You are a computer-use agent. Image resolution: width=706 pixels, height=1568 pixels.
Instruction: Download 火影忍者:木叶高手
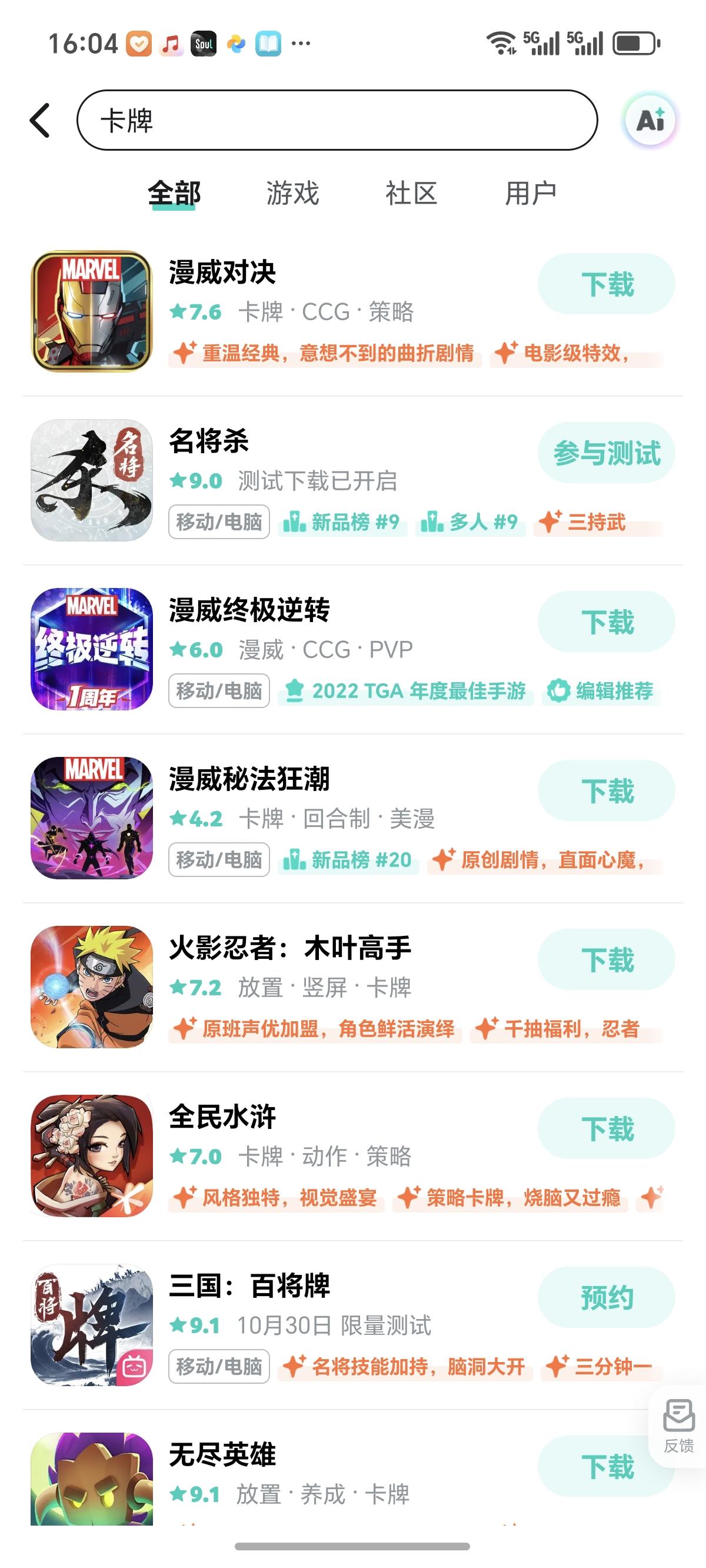[606, 960]
